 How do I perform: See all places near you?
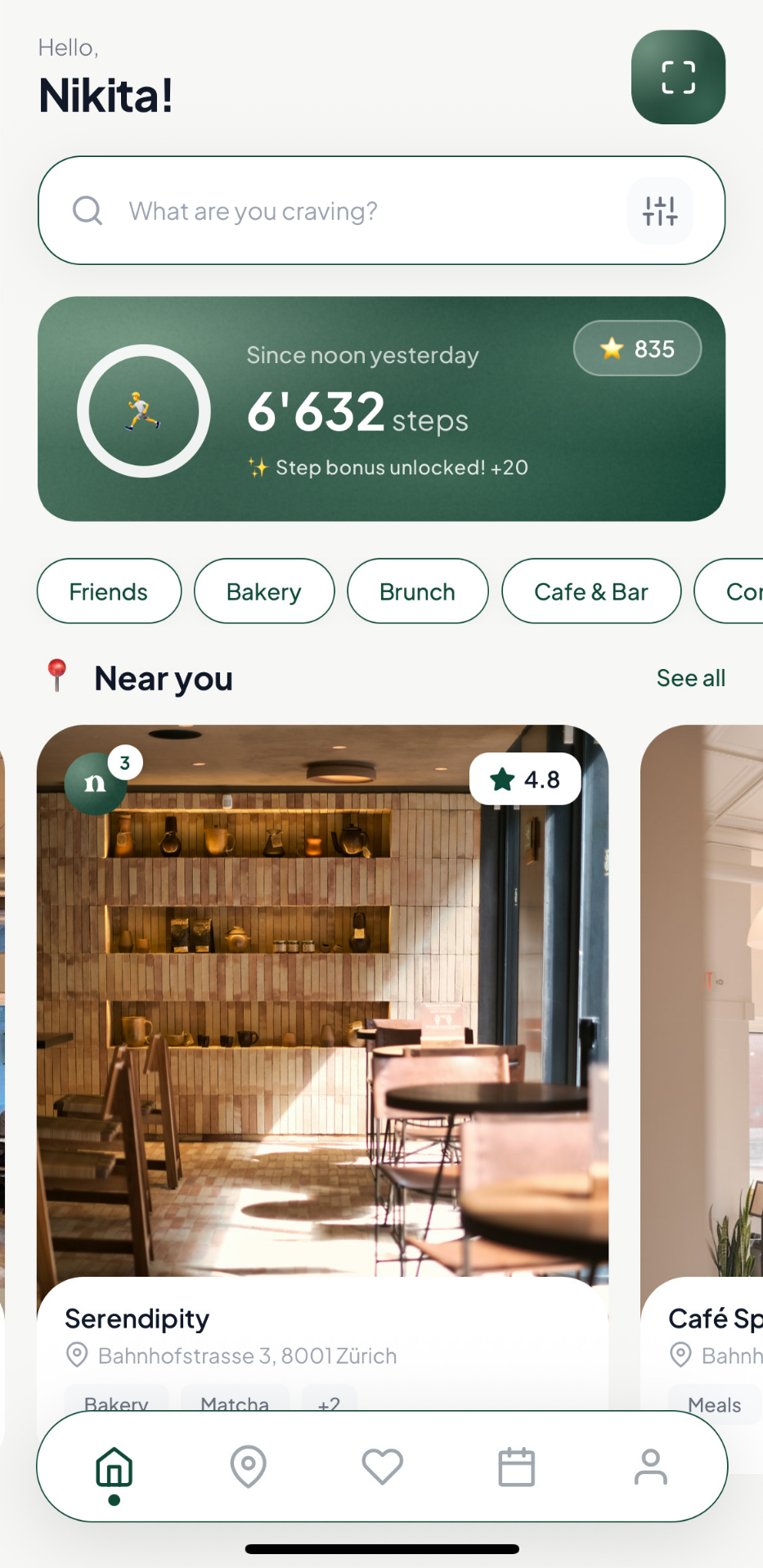coord(690,678)
